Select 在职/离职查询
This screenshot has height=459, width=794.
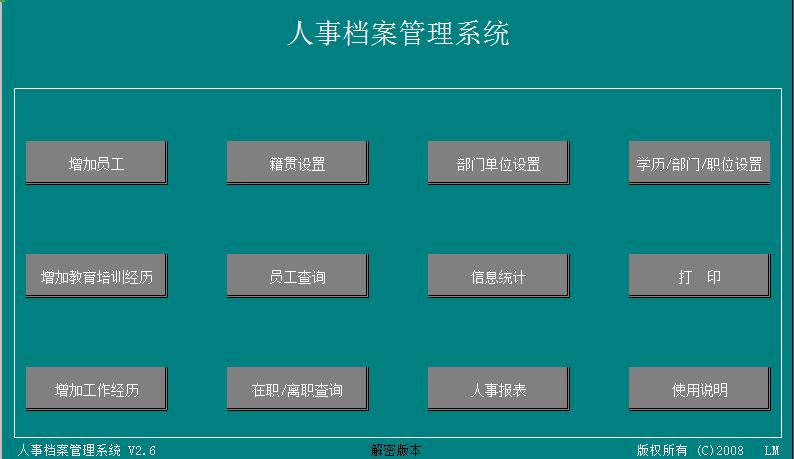pyautogui.click(x=297, y=389)
